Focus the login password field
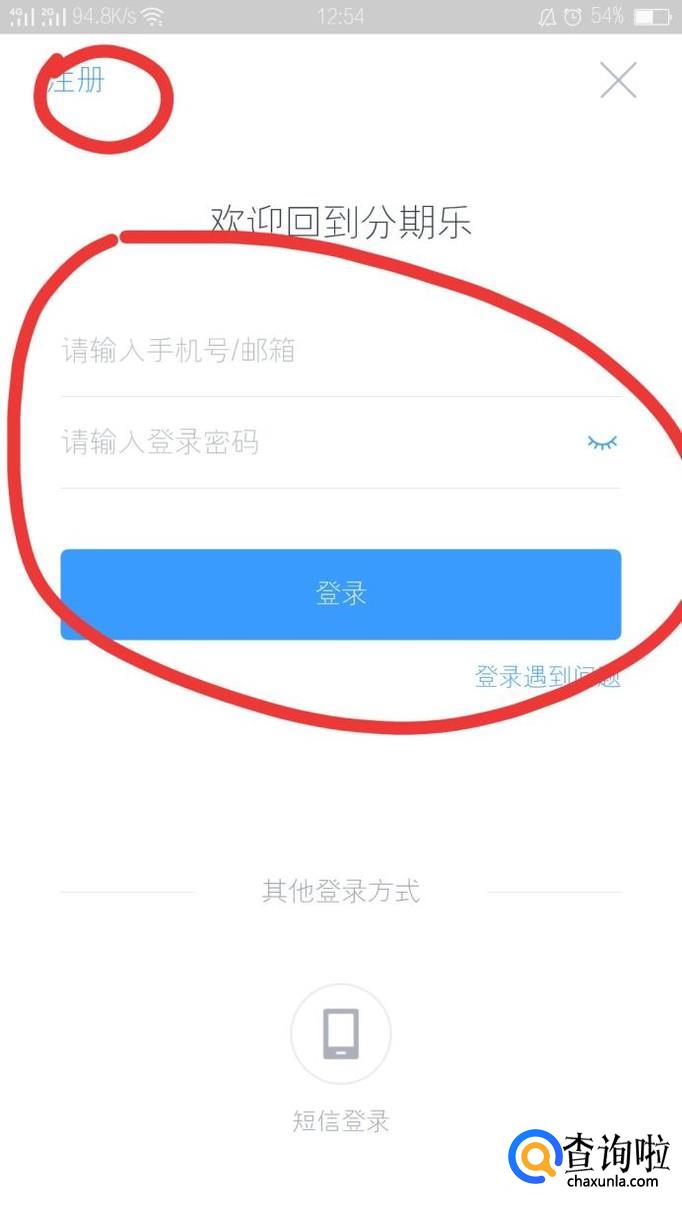The width and height of the screenshot is (682, 1212). (x=320, y=442)
